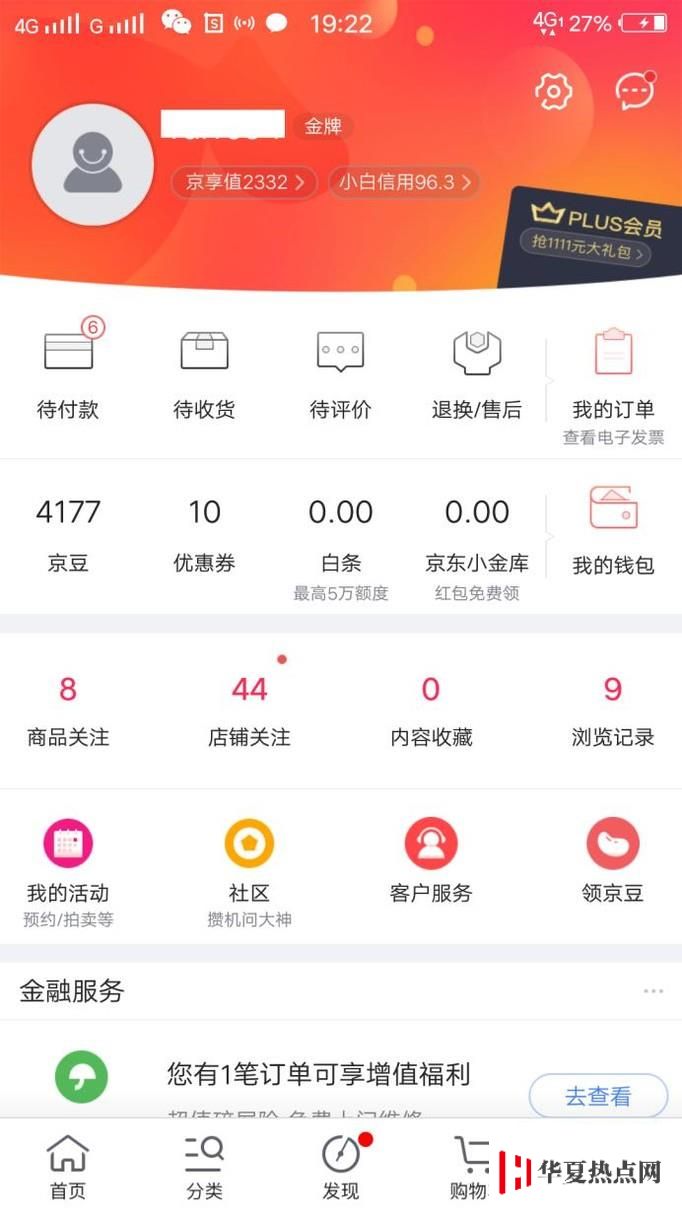Screen dimensions: 682x1212
Task: Open 小白信用96.3 details
Action: (403, 182)
